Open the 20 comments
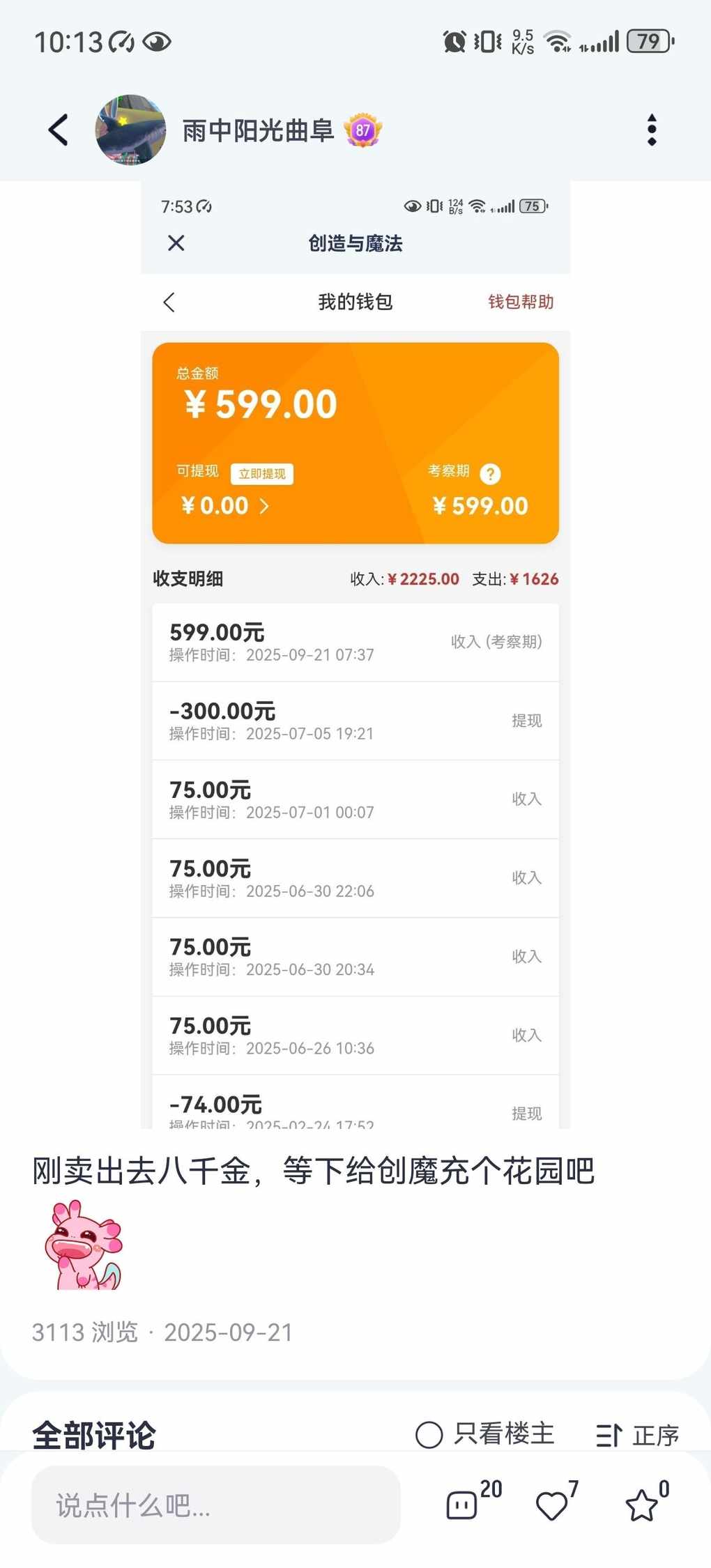 [463, 1505]
